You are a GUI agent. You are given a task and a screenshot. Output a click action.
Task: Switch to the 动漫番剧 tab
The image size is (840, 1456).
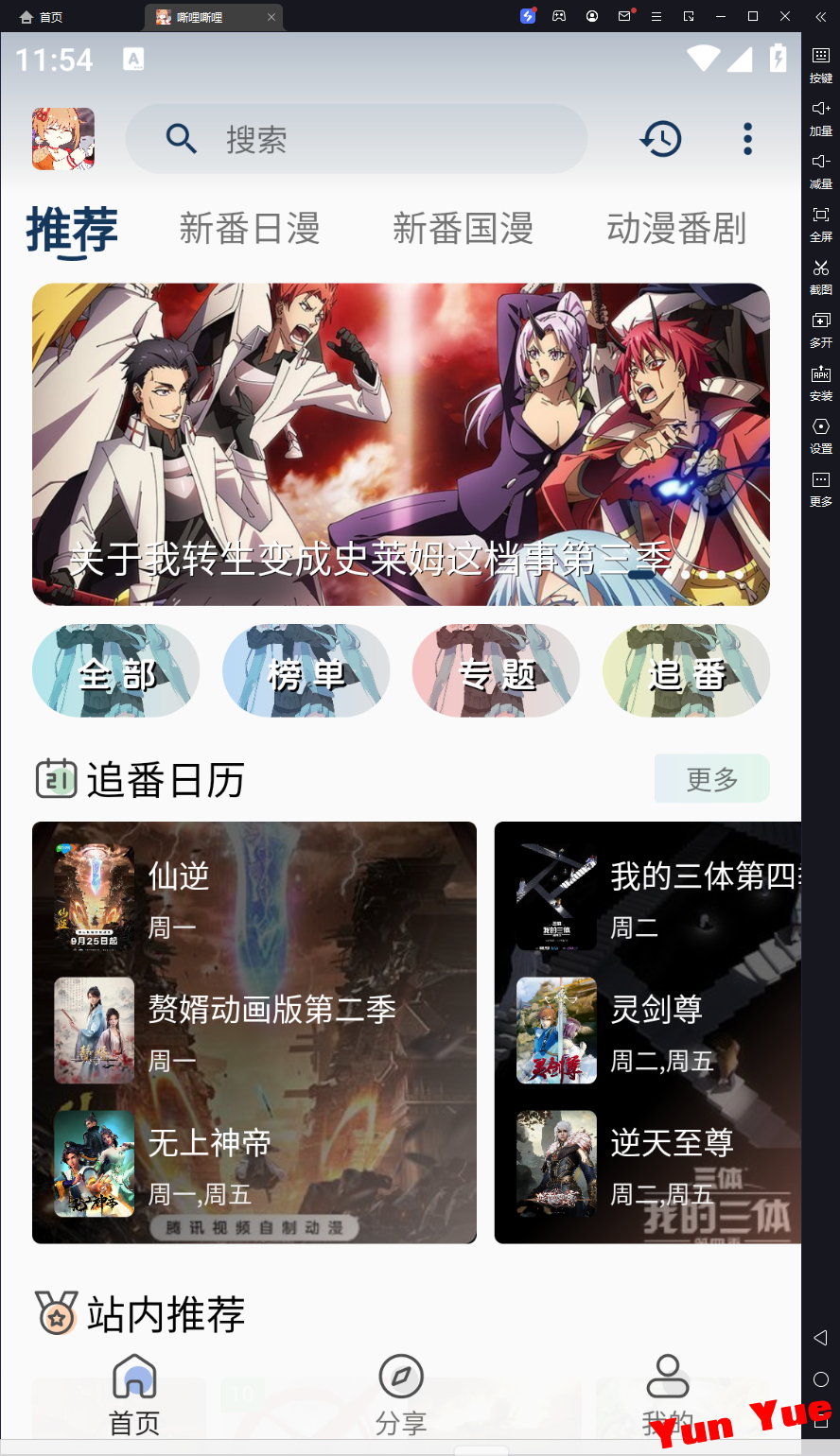tap(675, 229)
